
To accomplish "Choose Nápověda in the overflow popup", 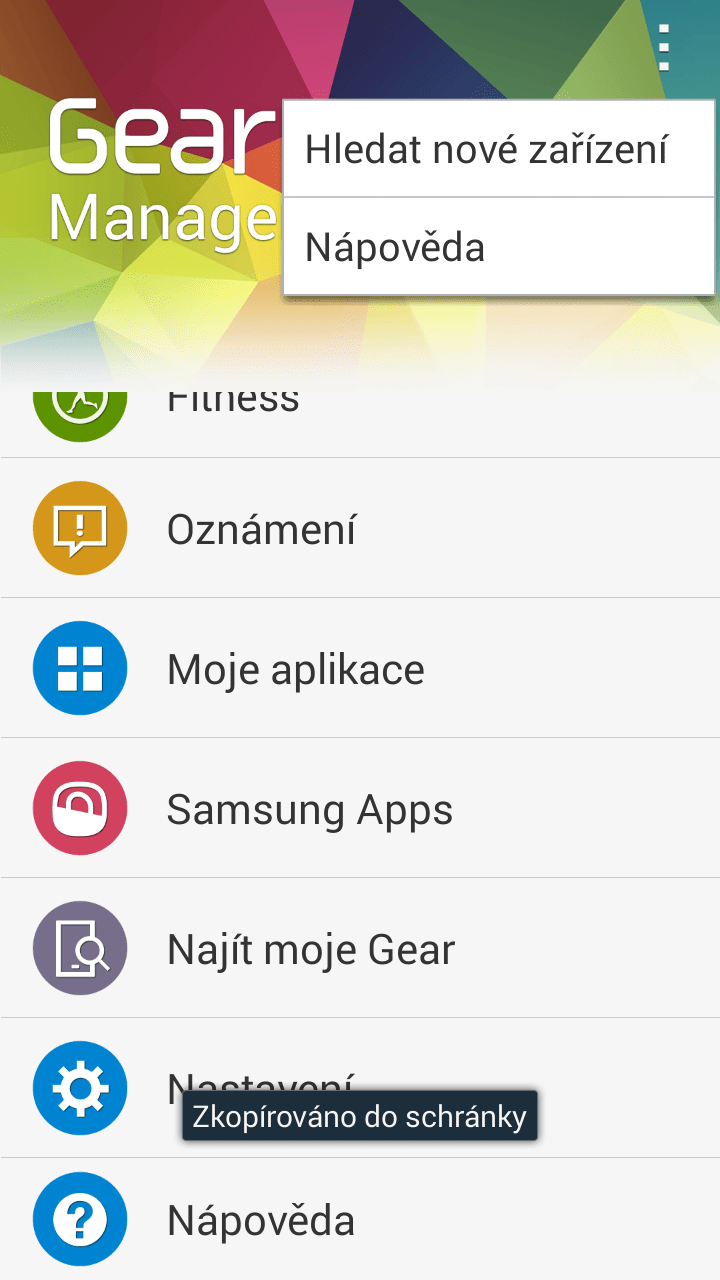I will pyautogui.click(x=499, y=246).
